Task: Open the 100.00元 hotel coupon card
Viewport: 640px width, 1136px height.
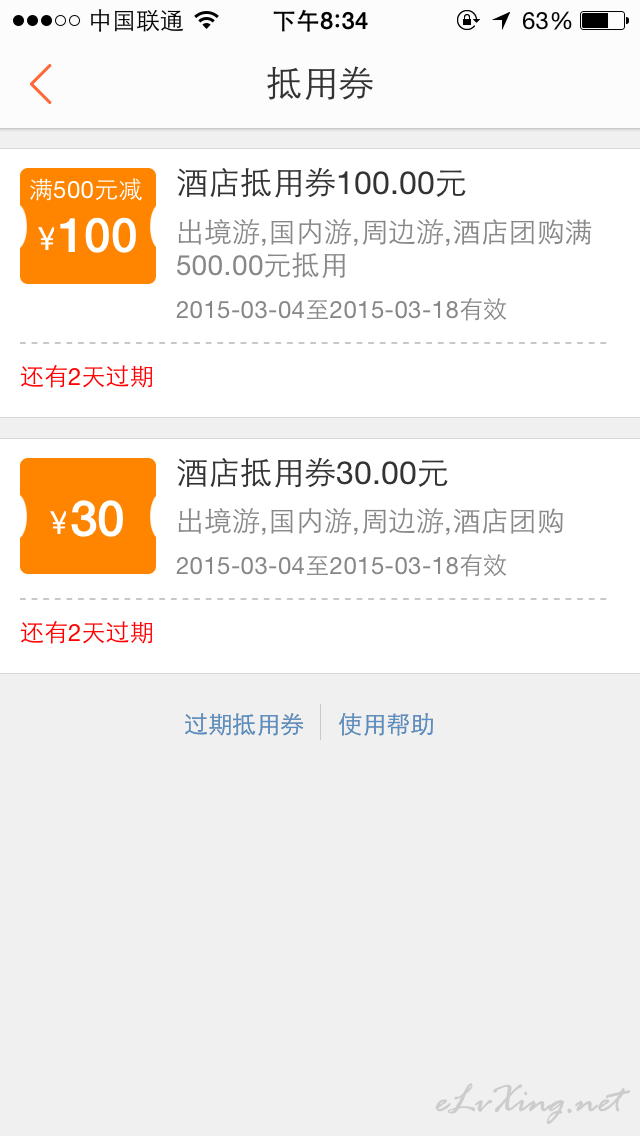Action: pos(320,283)
